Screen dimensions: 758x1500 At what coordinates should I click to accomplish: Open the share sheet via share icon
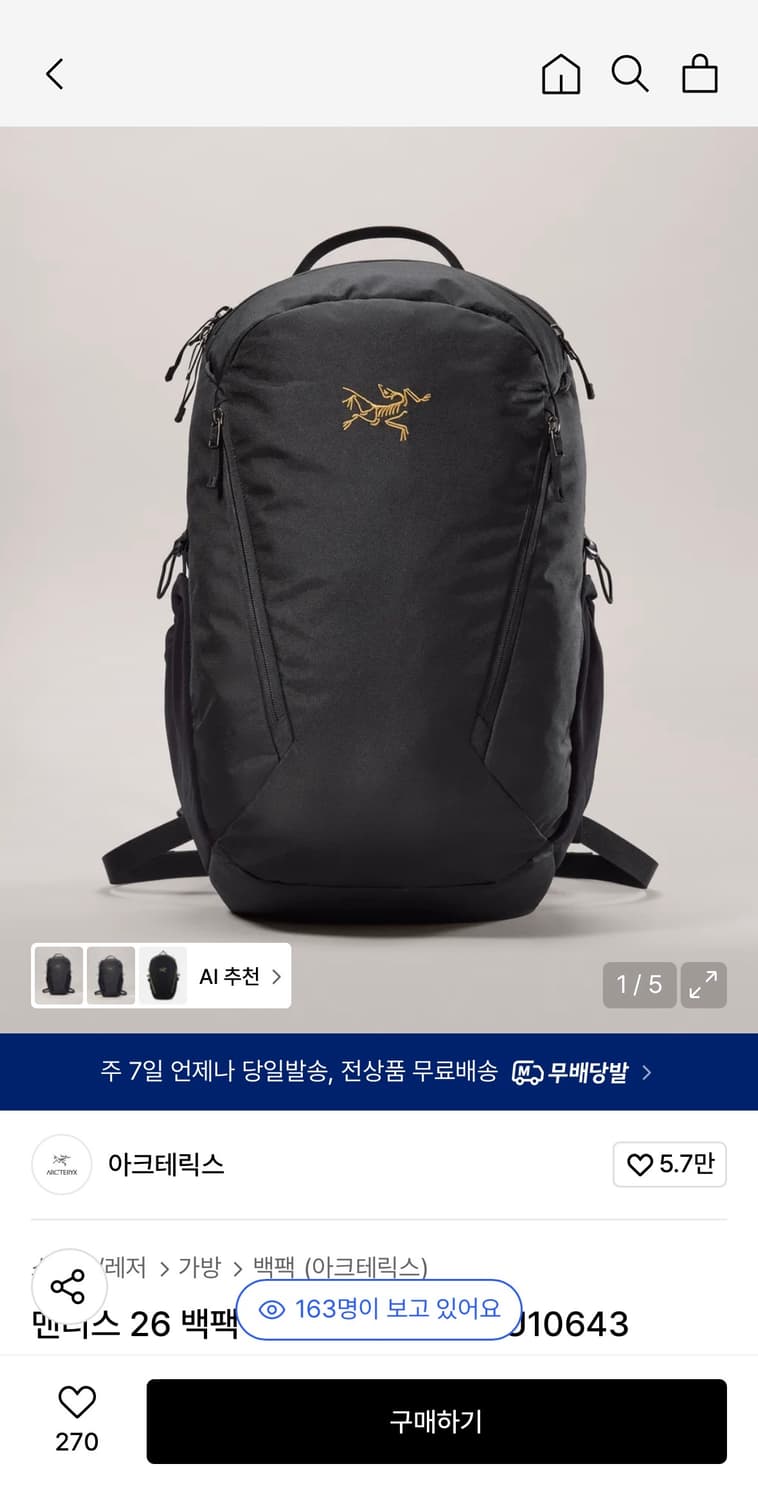click(x=68, y=1288)
